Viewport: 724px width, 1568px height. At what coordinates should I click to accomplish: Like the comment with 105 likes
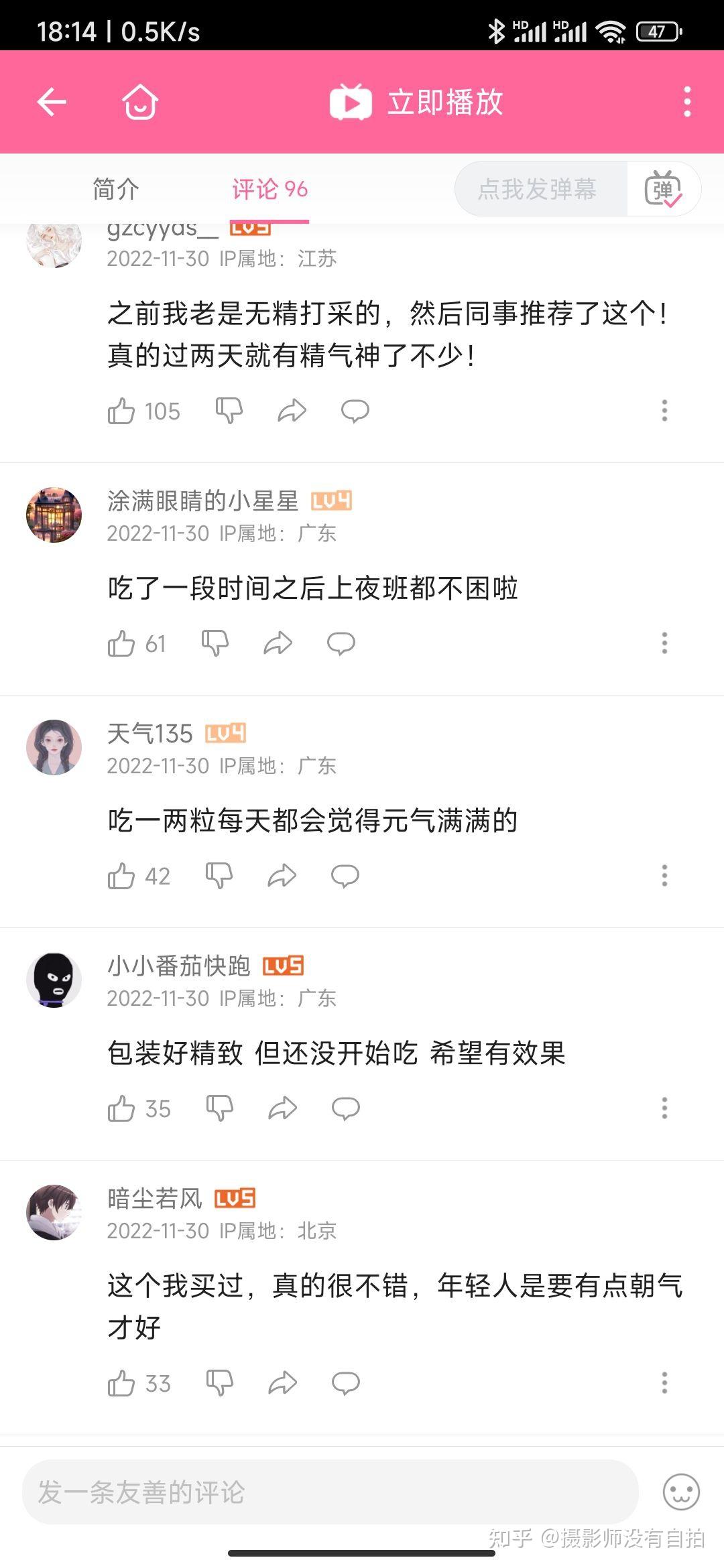(x=121, y=411)
